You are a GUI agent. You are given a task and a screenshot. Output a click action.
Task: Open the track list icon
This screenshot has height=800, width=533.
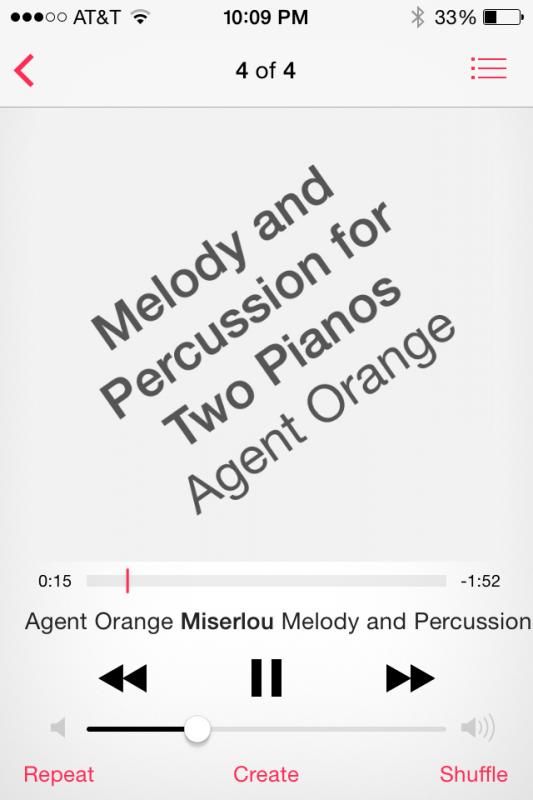(489, 69)
